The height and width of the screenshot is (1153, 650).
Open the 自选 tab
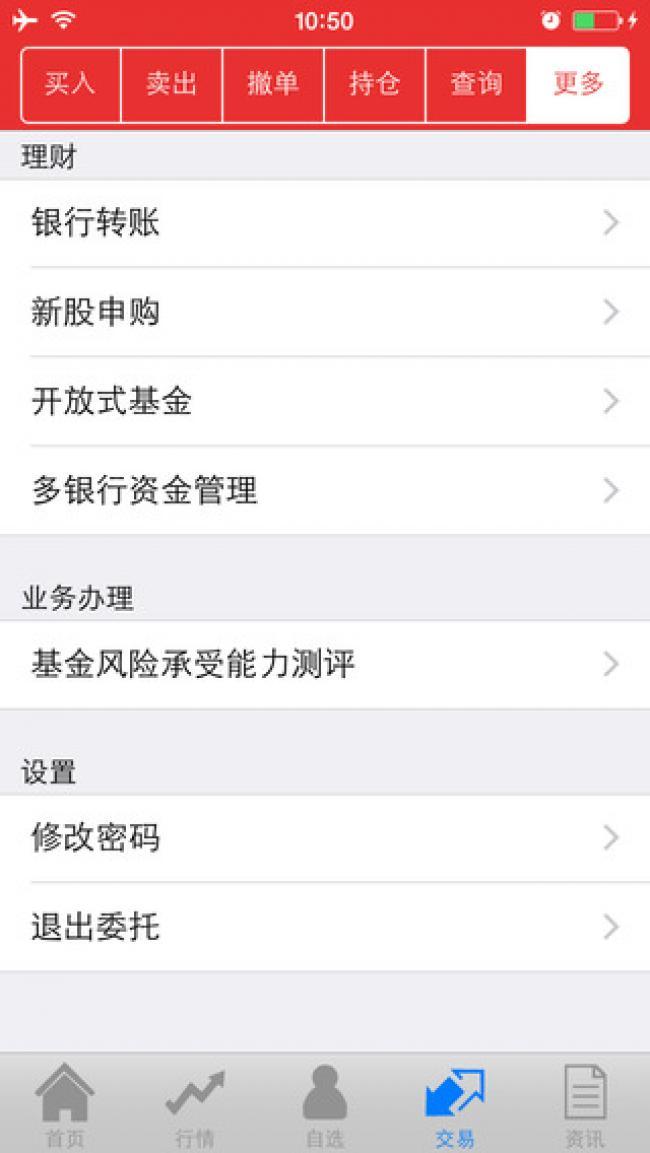pos(325,1105)
